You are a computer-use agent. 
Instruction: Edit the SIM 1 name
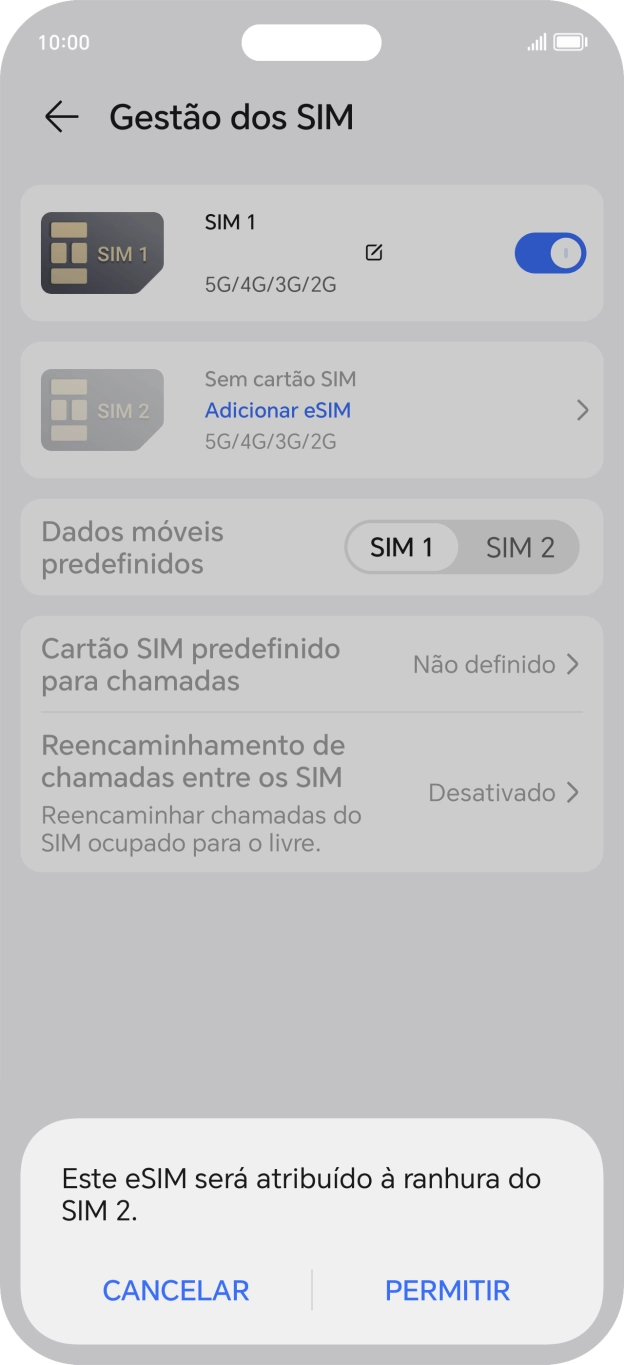(x=374, y=252)
